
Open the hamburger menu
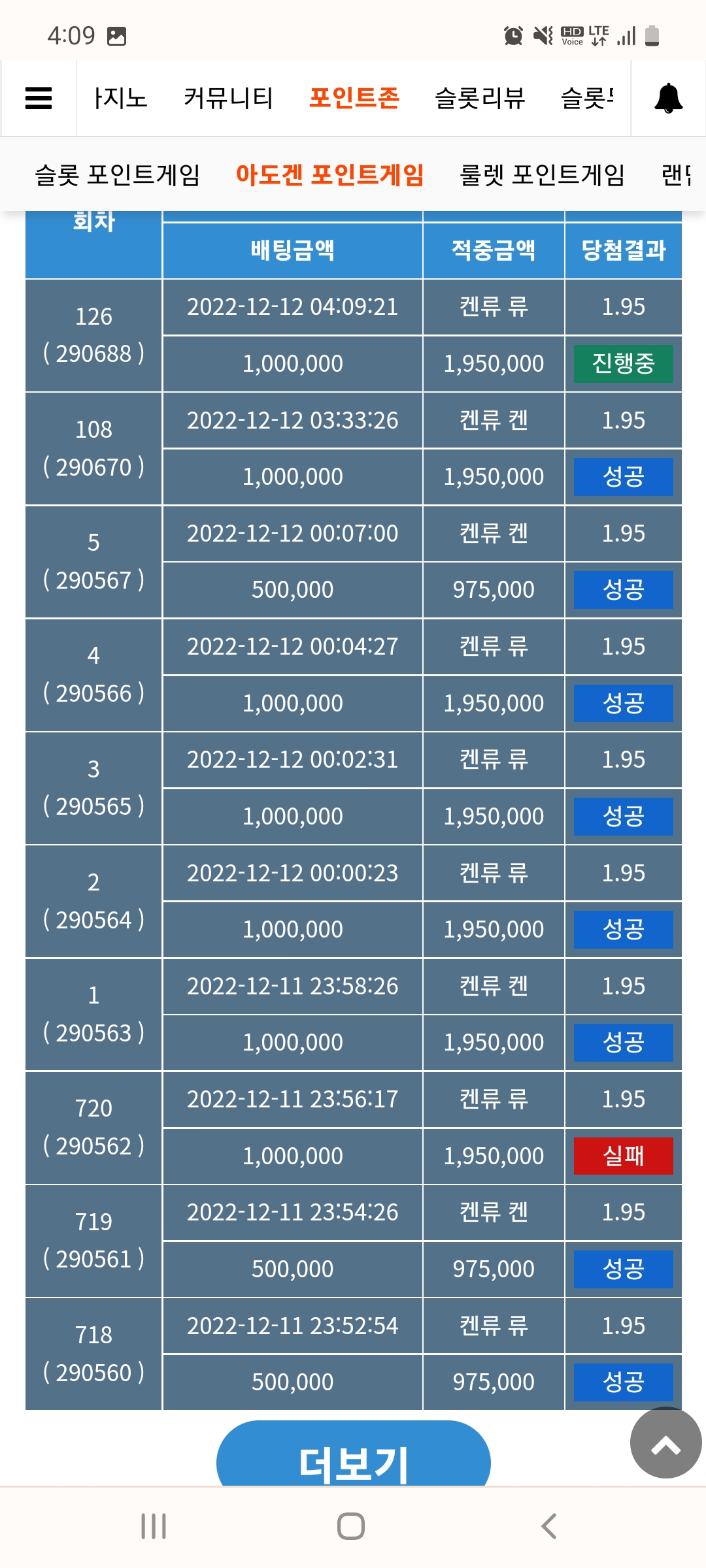click(39, 98)
